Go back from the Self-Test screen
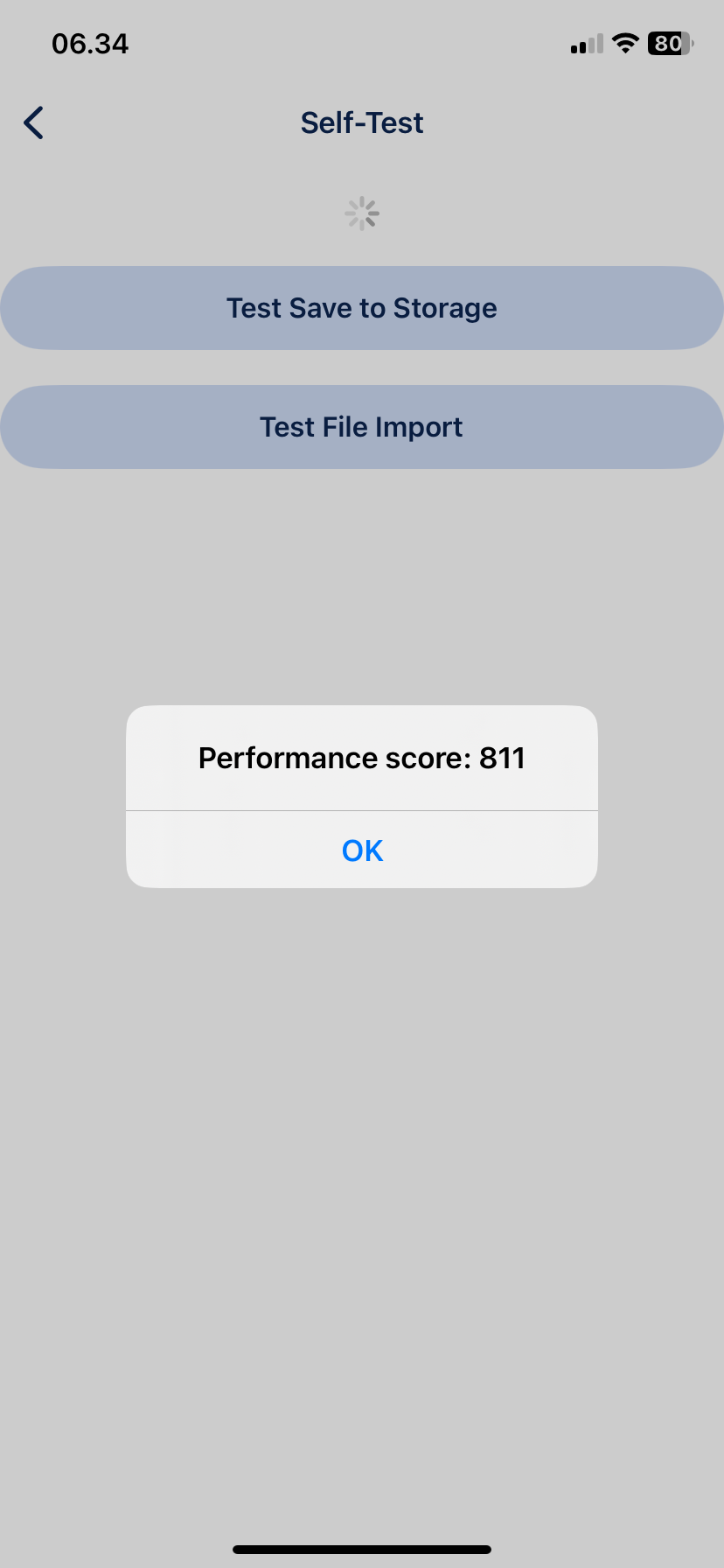This screenshot has height=1568, width=724. tap(34, 123)
